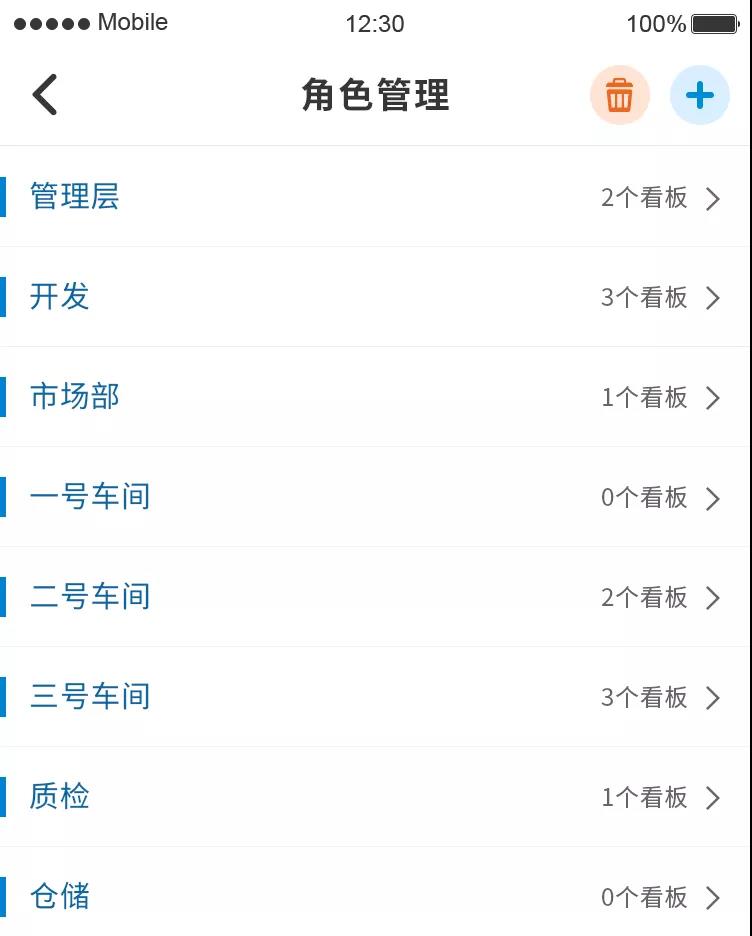This screenshot has width=752, height=936.
Task: Tap the 100% battery level indicator
Action: 654,22
